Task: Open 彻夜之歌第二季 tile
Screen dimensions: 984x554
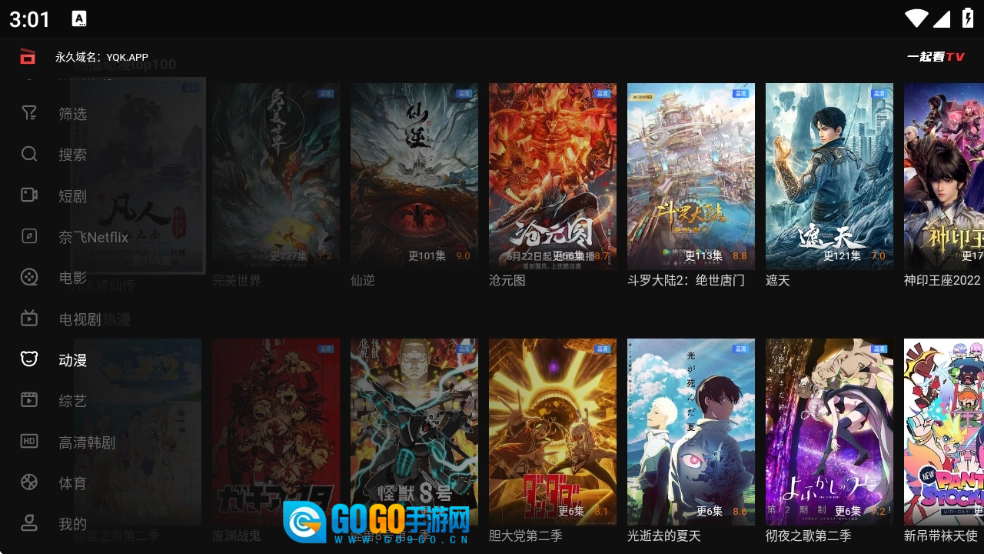Action: (x=829, y=431)
